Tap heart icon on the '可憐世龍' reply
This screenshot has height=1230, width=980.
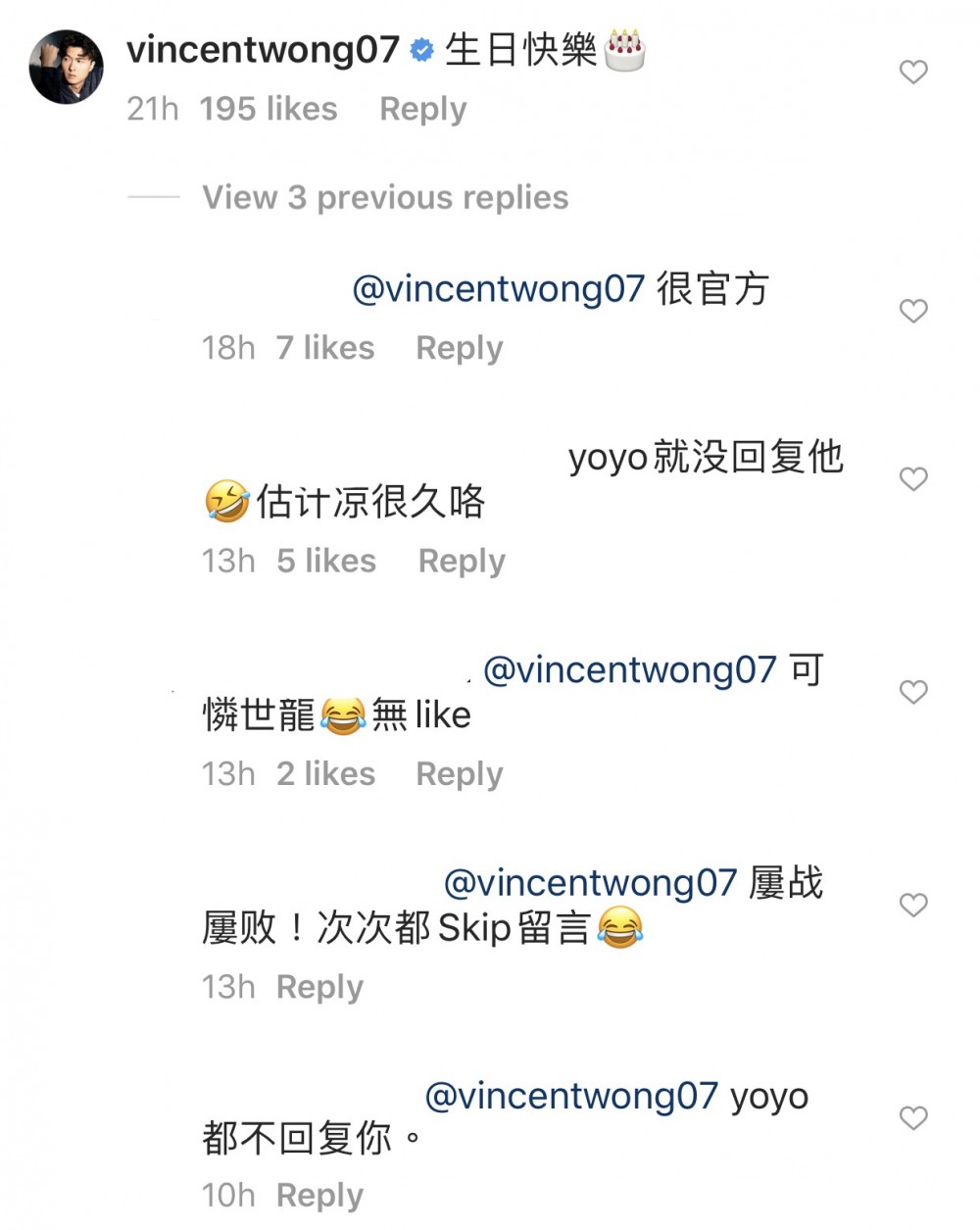(912, 692)
